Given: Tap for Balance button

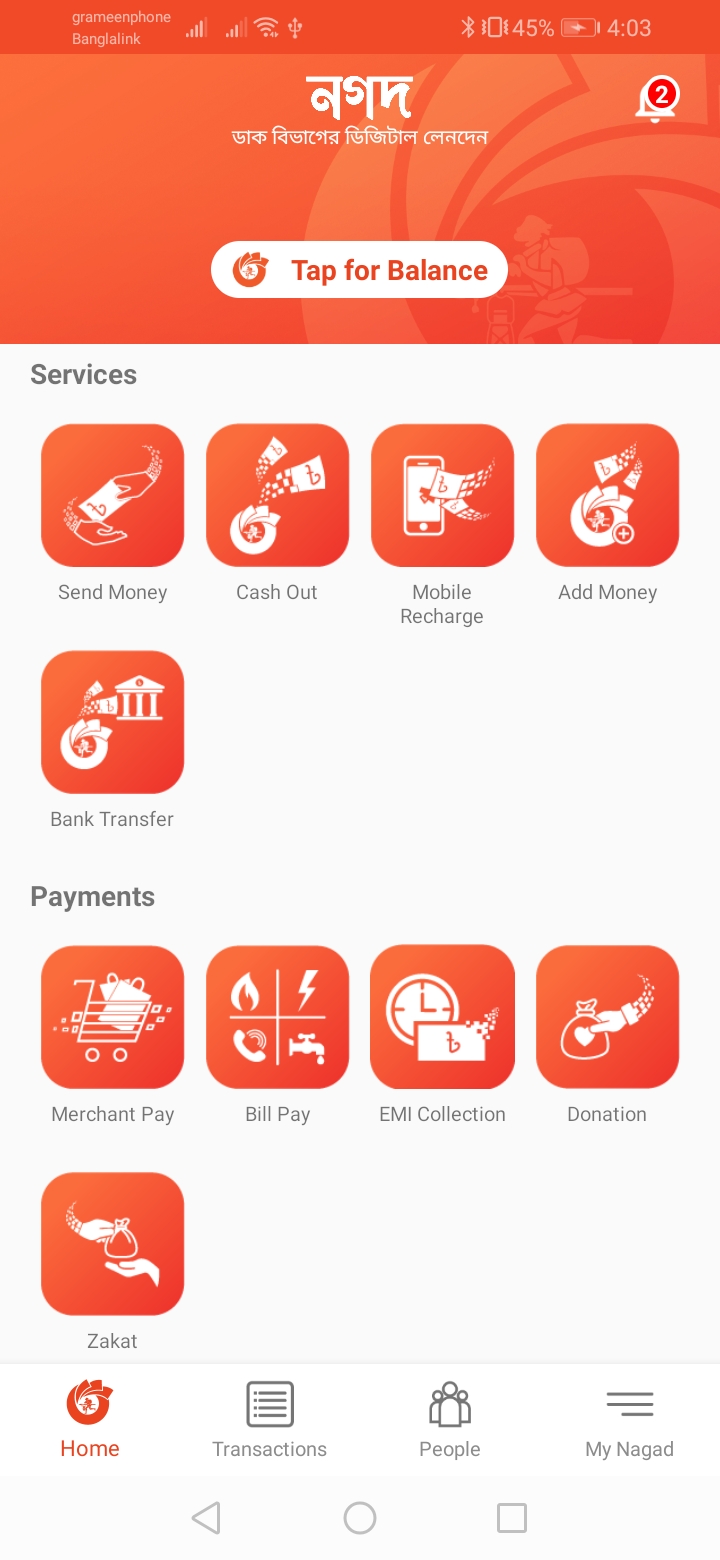Looking at the screenshot, I should pos(359,270).
